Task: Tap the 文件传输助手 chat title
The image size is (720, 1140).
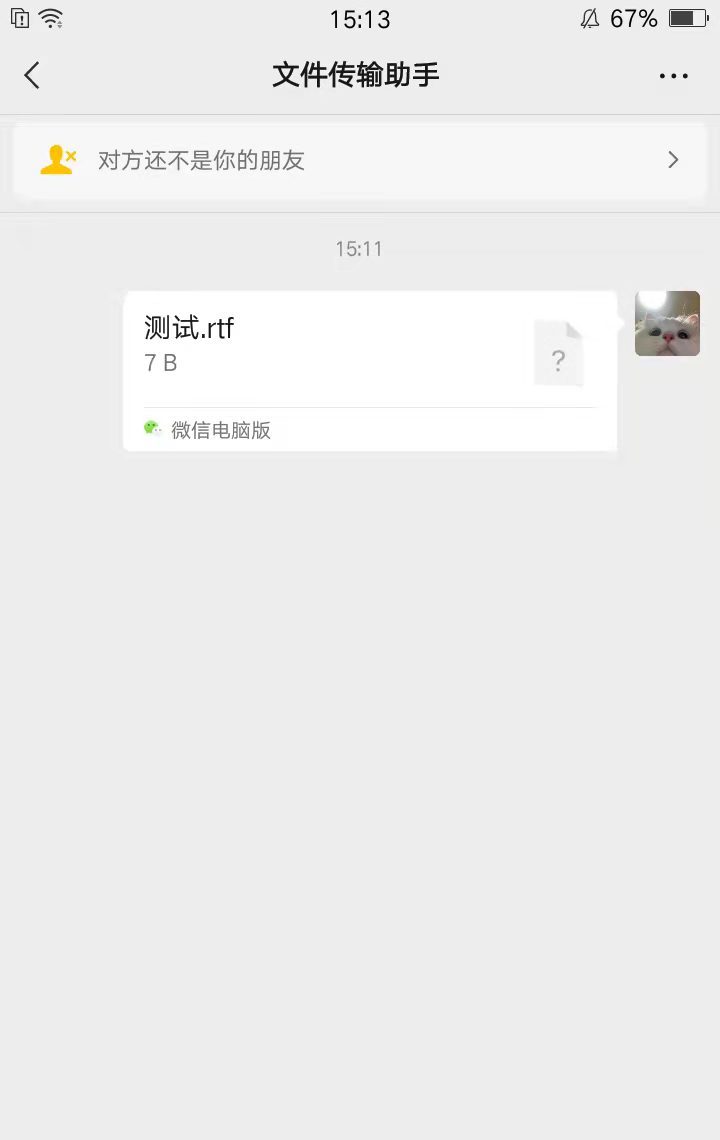Action: click(x=356, y=75)
